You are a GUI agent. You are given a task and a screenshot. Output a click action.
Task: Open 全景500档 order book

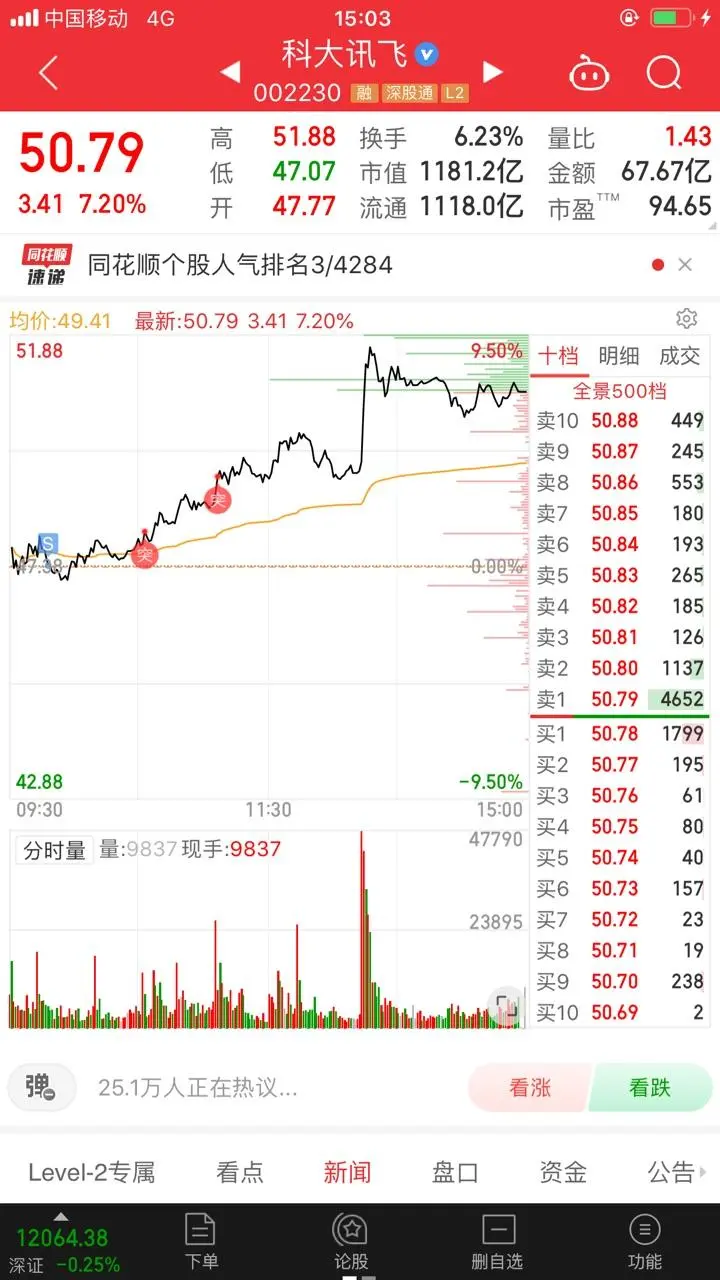point(619,391)
